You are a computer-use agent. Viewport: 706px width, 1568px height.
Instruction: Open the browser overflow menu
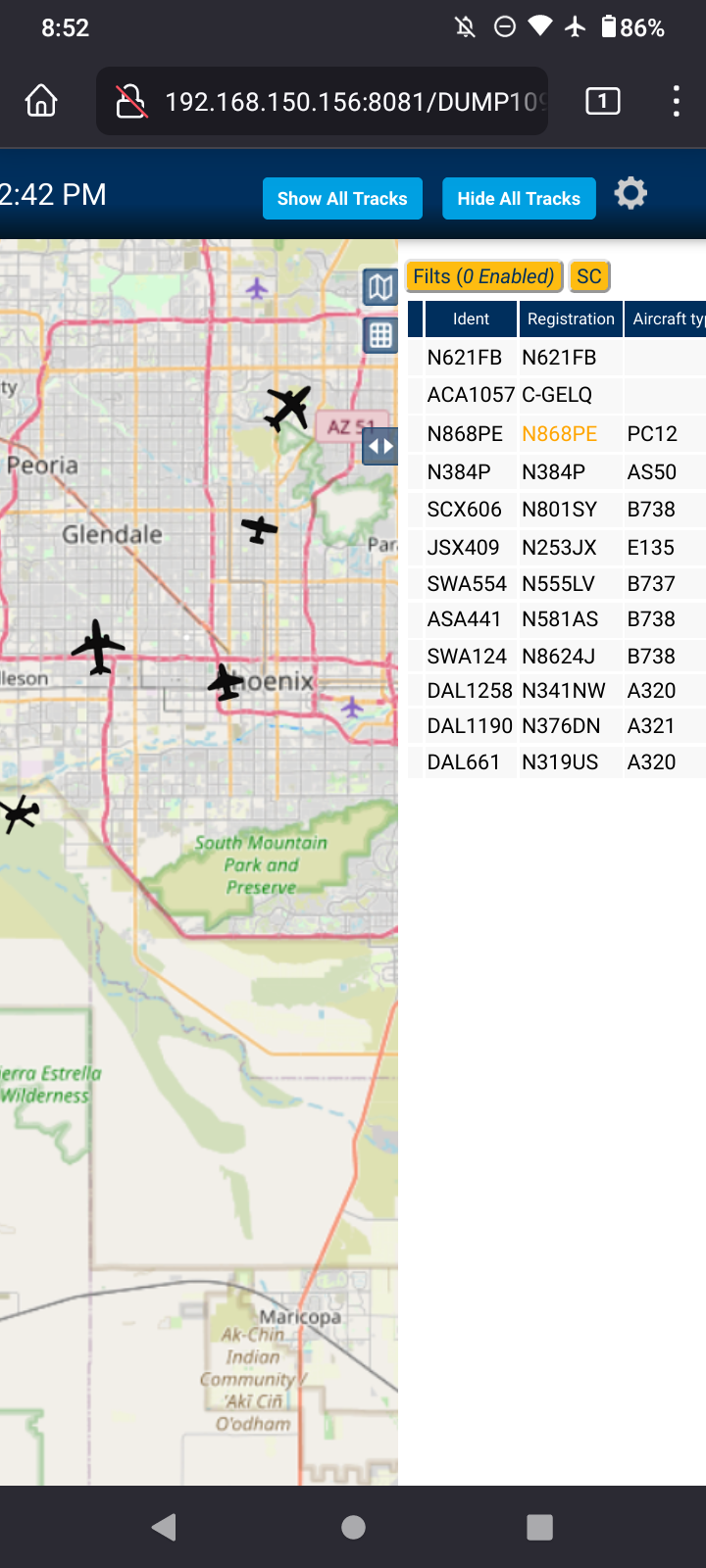677,101
